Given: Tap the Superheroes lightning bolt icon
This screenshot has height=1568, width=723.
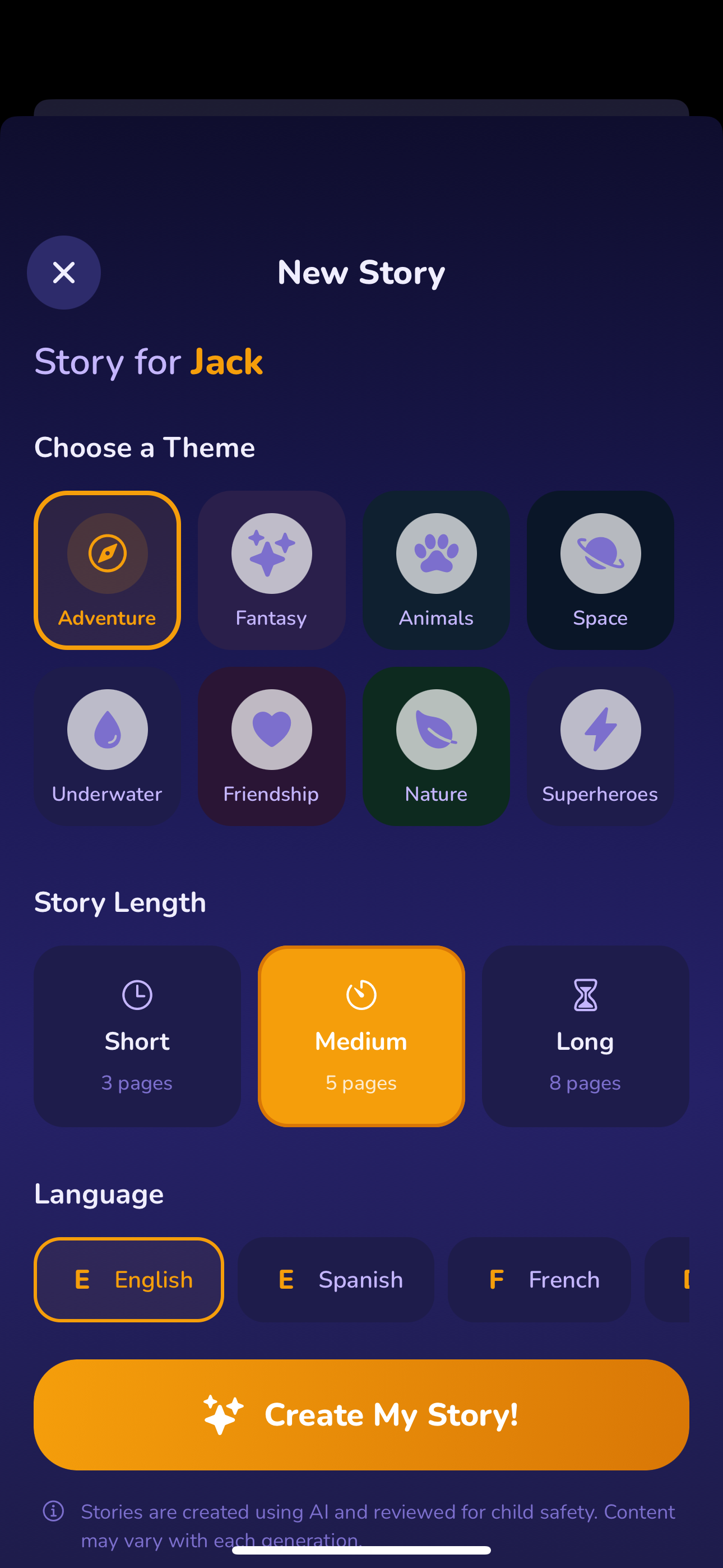Looking at the screenshot, I should (600, 728).
